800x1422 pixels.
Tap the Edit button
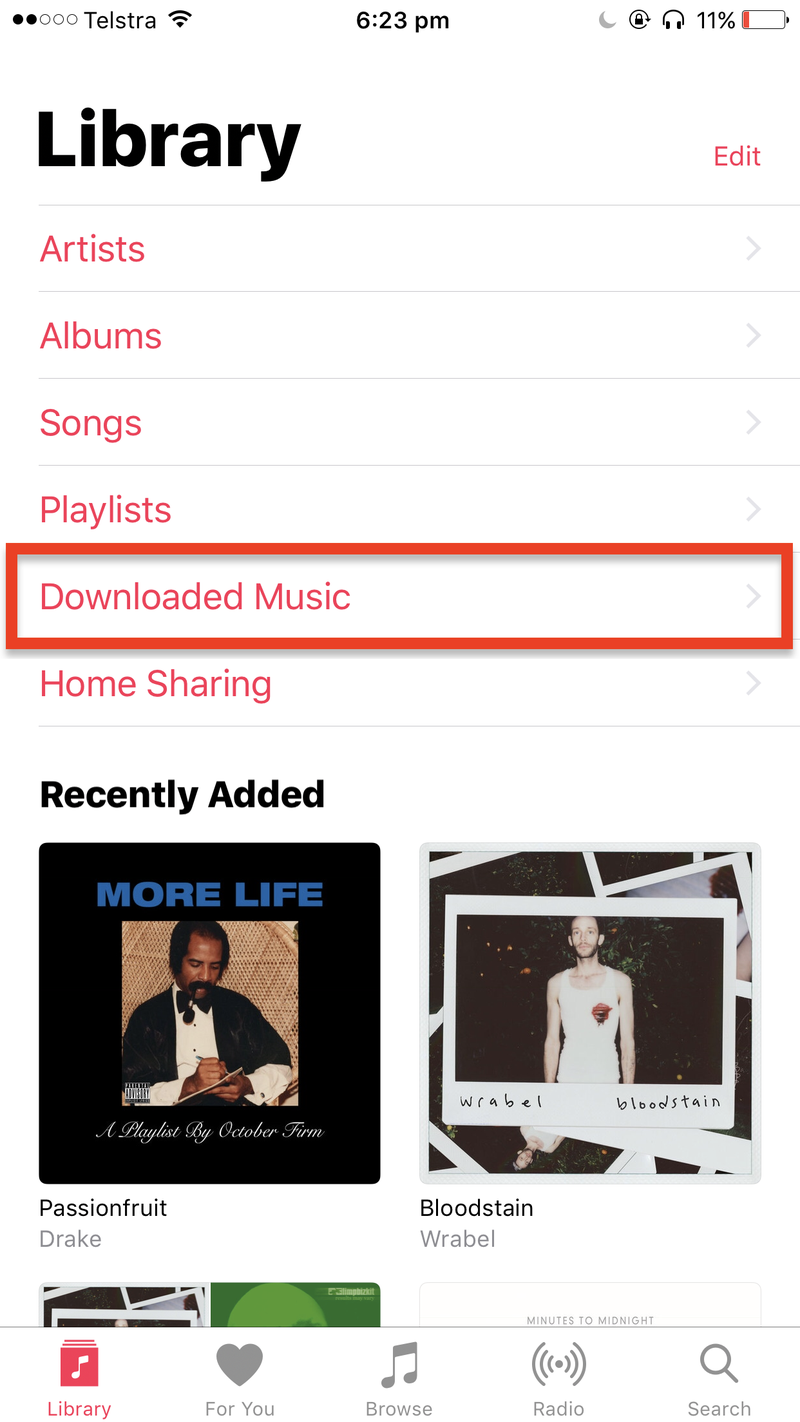(x=736, y=156)
